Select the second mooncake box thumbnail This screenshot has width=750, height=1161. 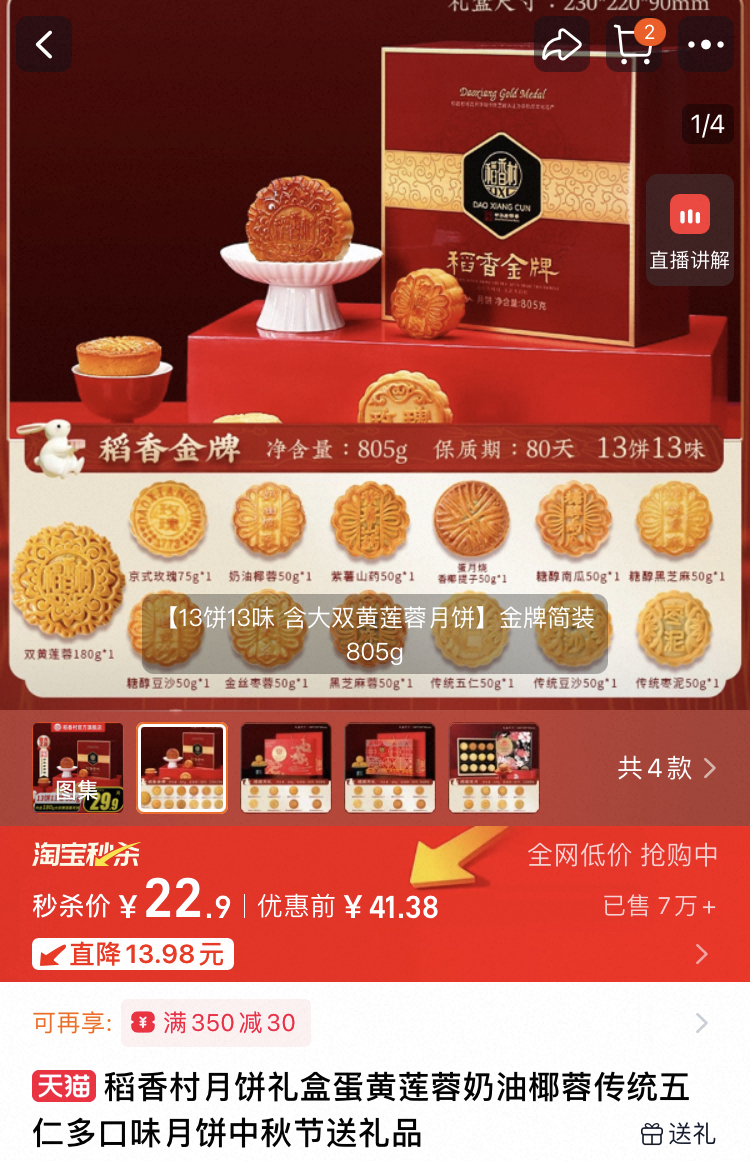click(181, 767)
